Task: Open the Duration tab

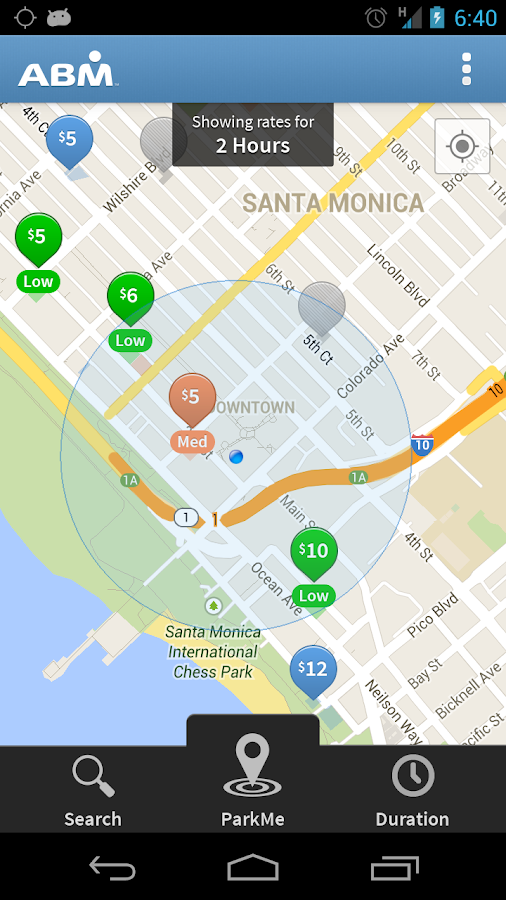Action: click(412, 791)
